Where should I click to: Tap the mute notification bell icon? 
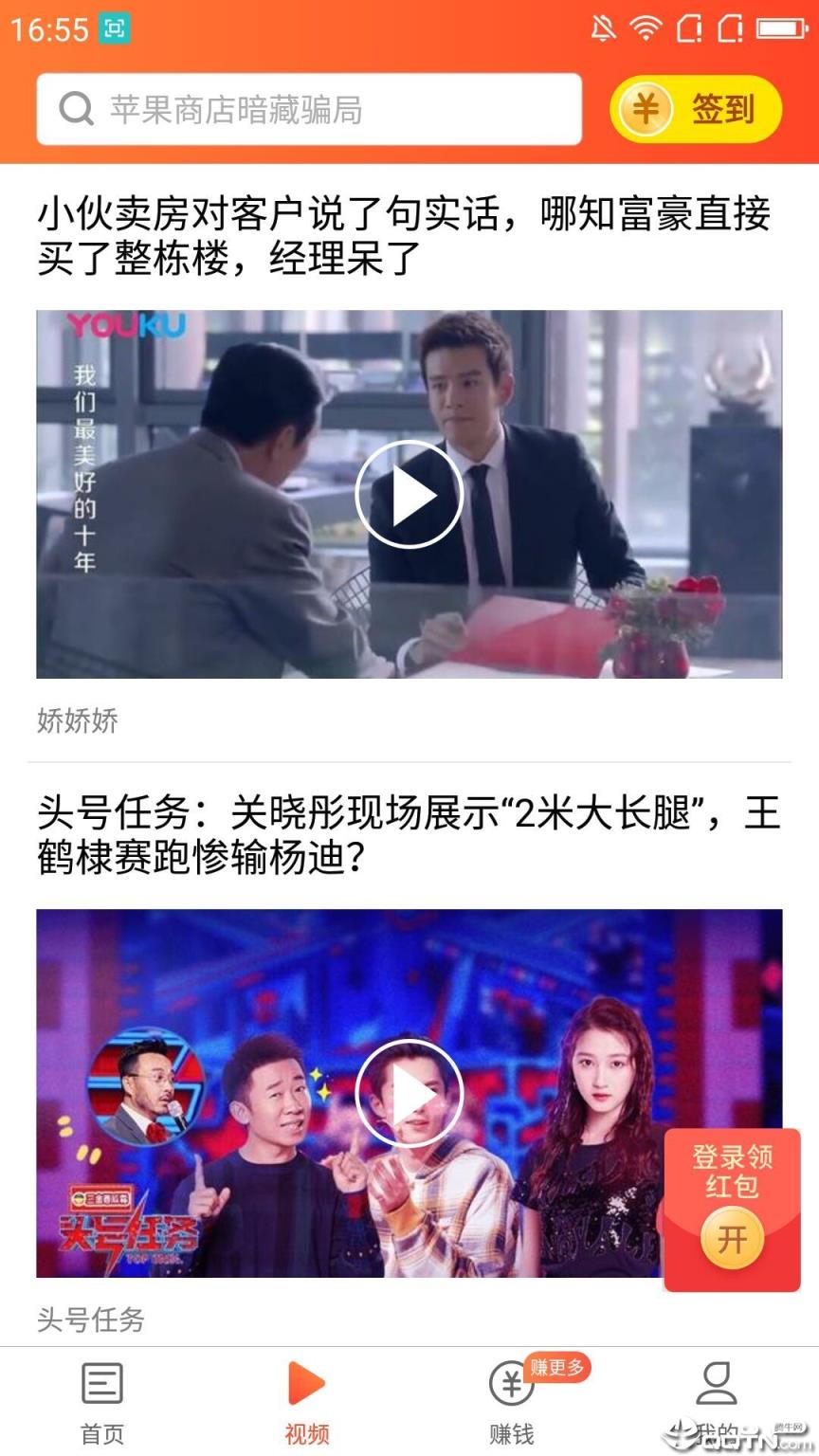pos(603,28)
